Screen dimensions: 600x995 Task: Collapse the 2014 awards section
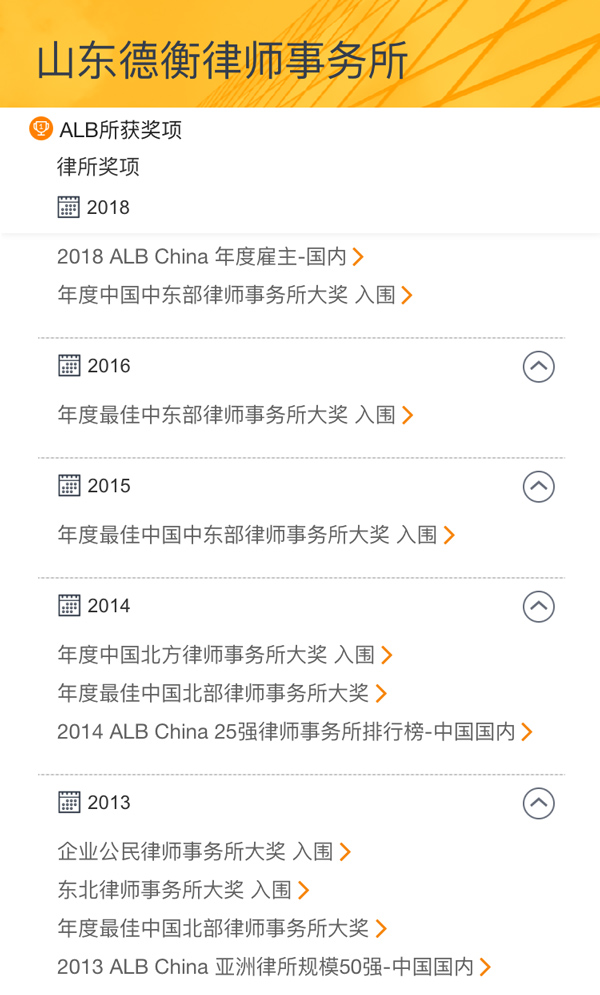click(x=538, y=607)
